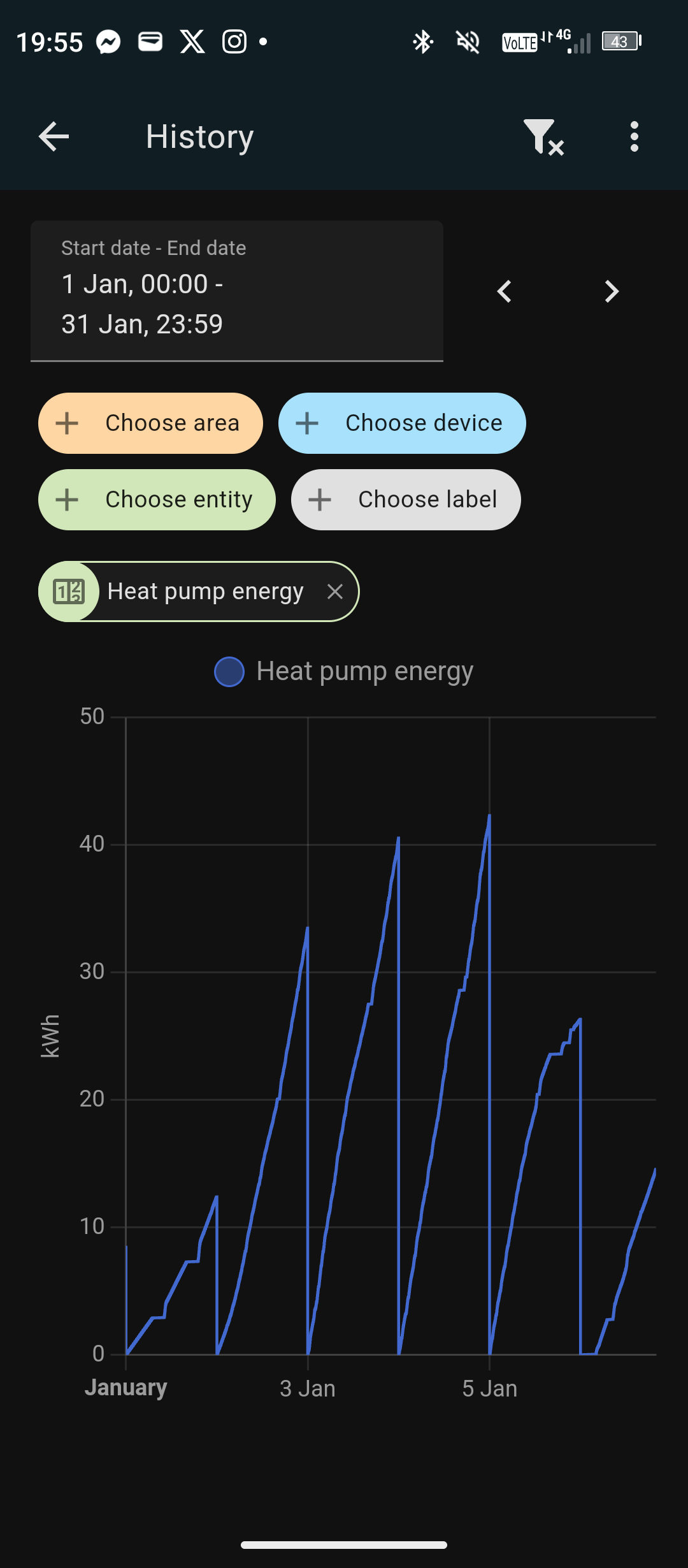Tap the VoLTE indicator in the status bar

520,42
